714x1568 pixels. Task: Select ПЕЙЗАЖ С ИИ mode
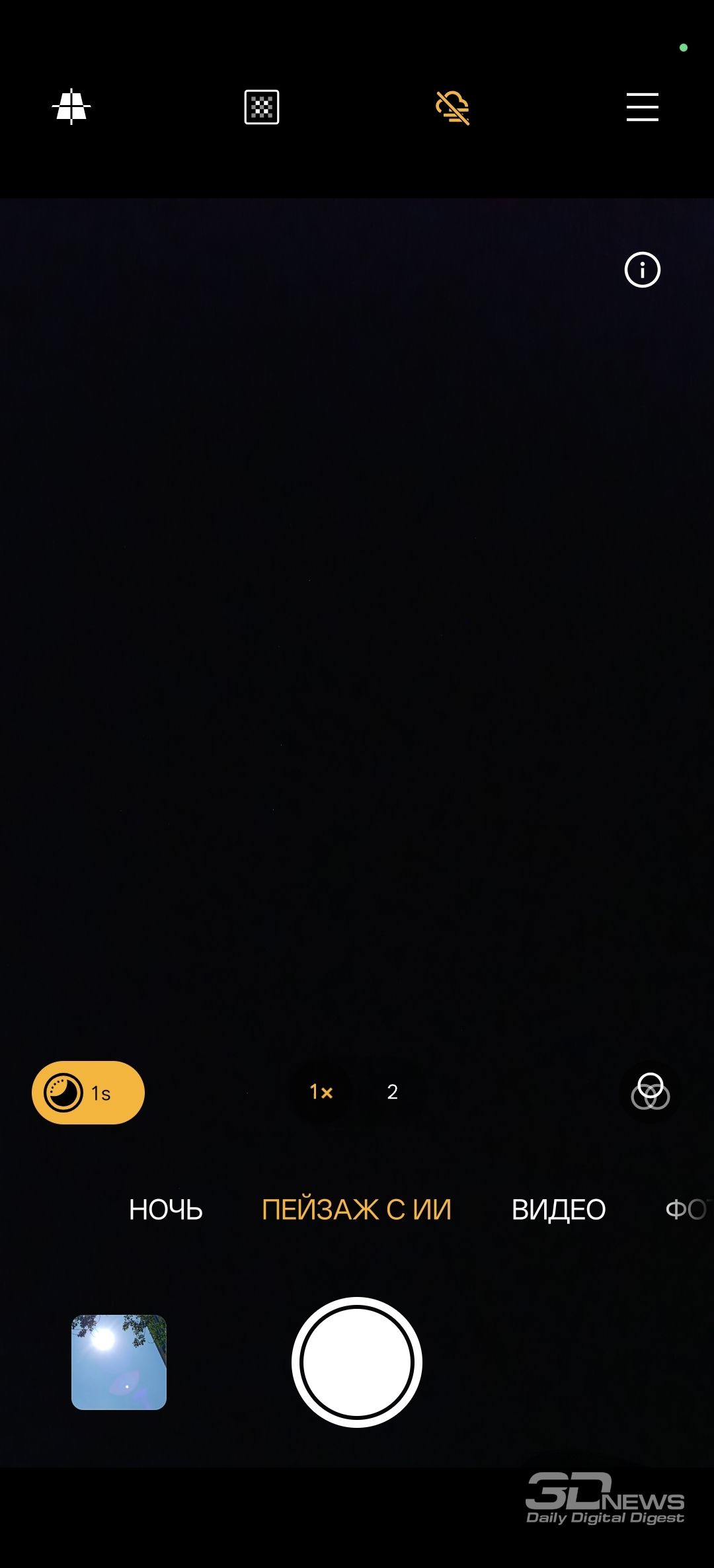(x=357, y=1210)
